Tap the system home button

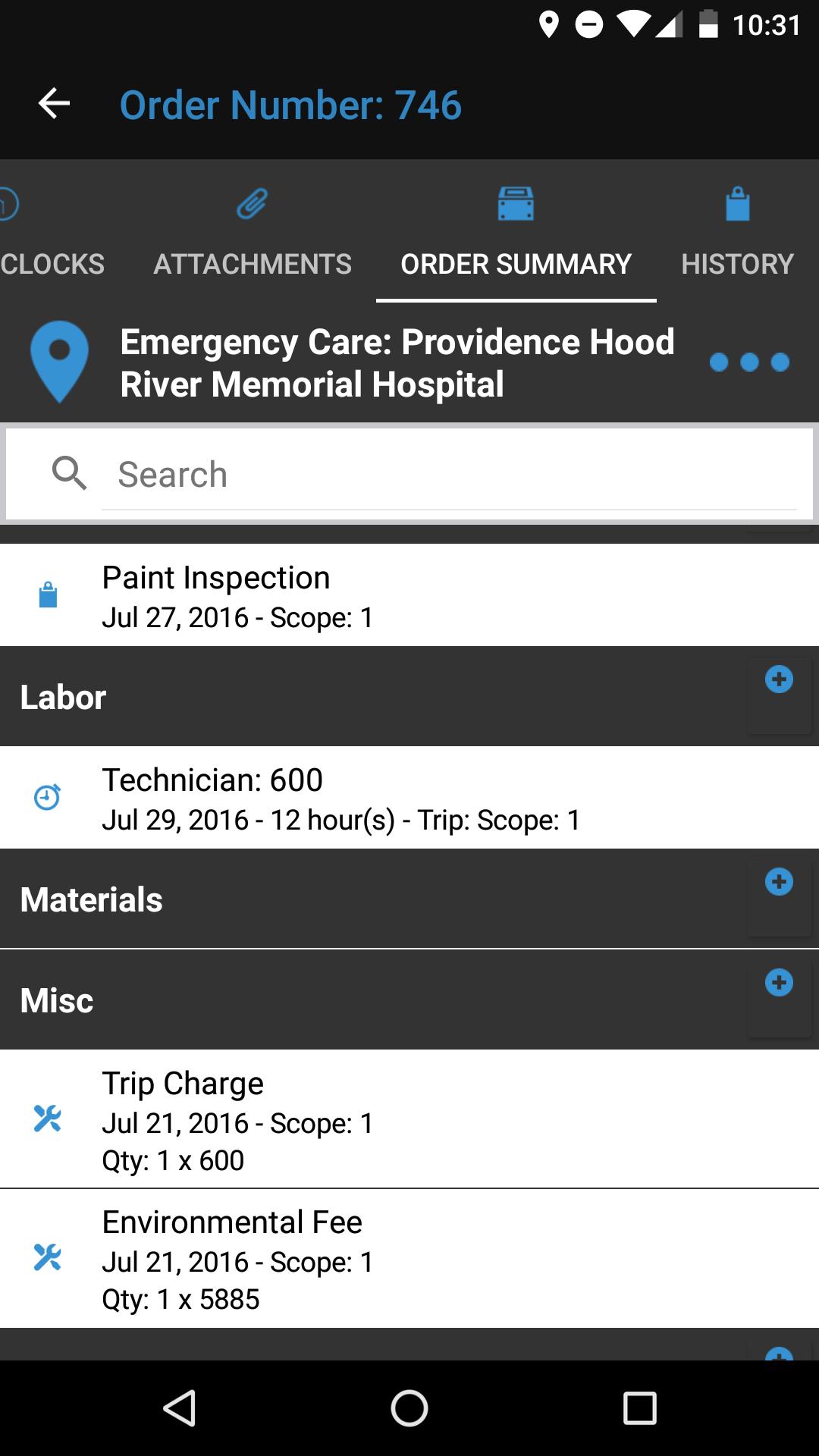(409, 1409)
